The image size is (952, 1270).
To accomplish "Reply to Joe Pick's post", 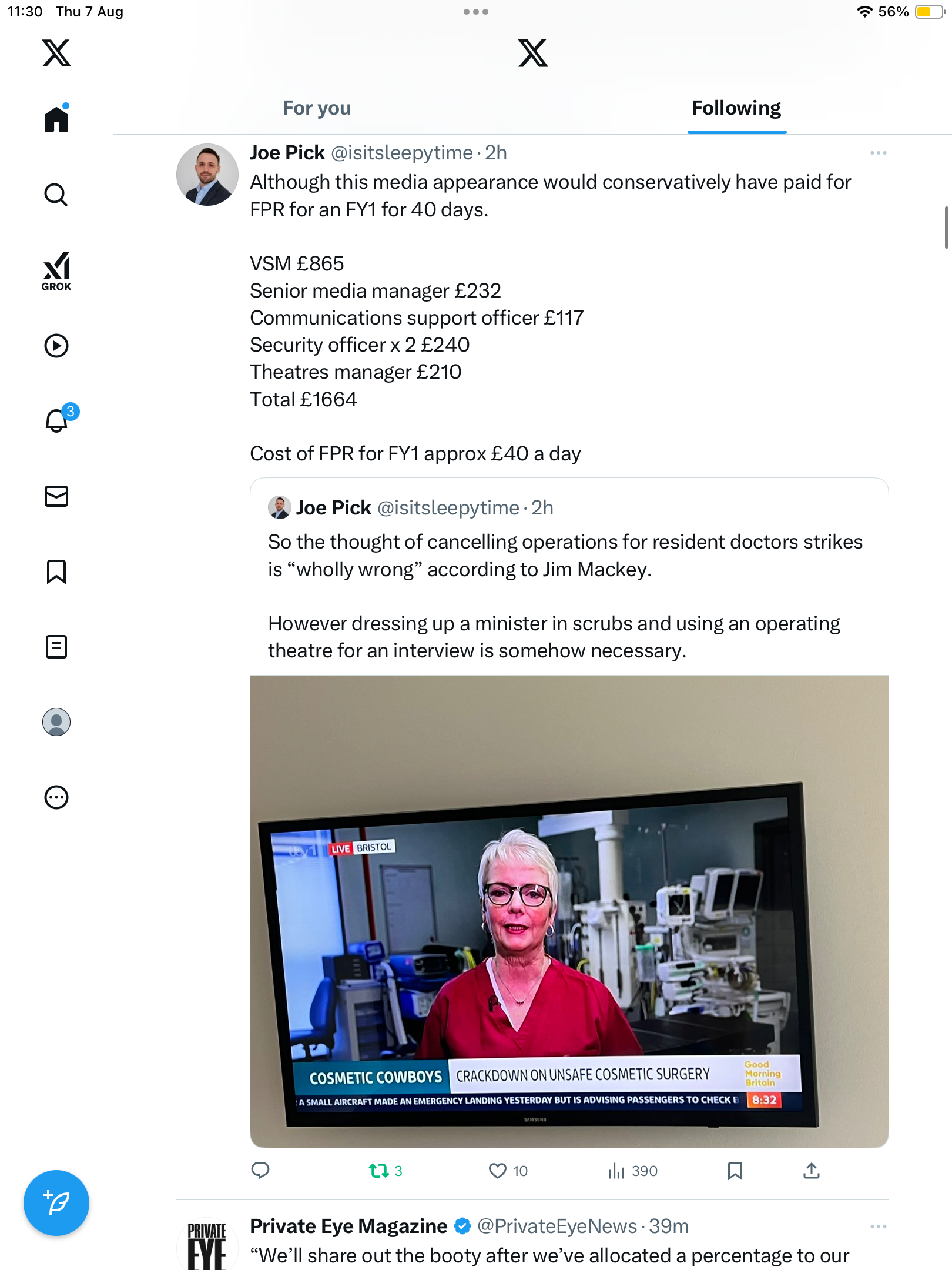I will [x=260, y=1171].
